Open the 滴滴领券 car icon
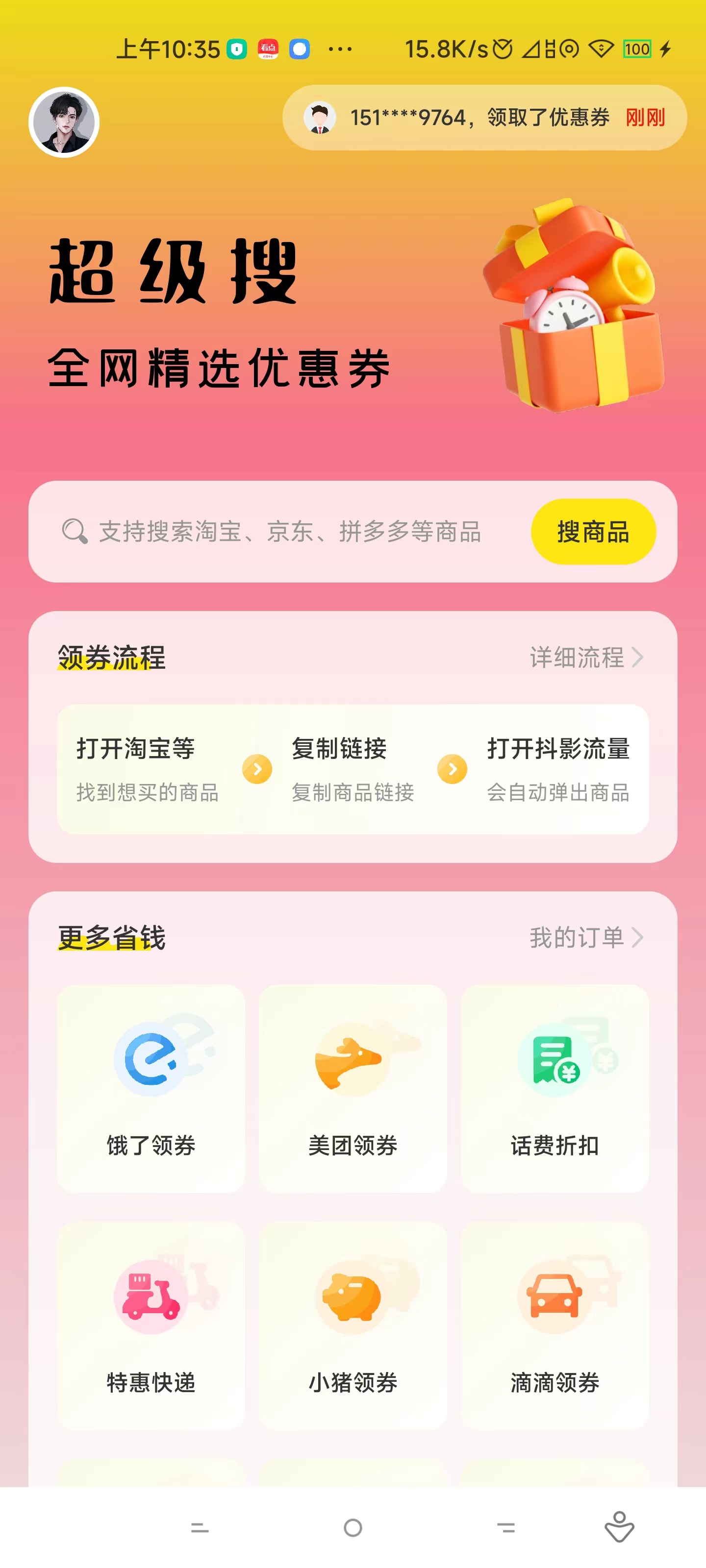The image size is (706, 1568). pos(554,1297)
